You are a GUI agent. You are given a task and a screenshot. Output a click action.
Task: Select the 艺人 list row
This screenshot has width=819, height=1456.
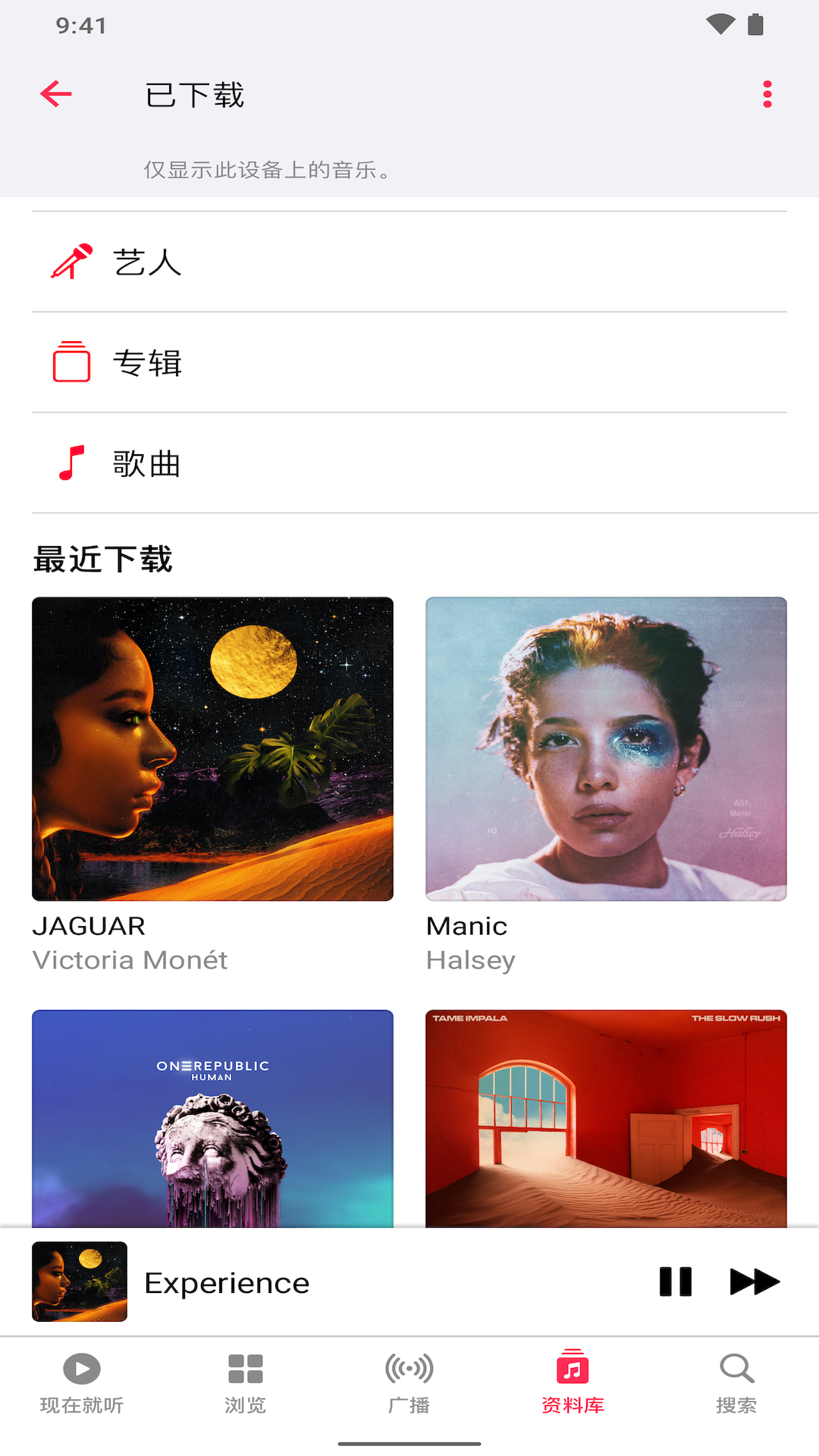pyautogui.click(x=409, y=263)
